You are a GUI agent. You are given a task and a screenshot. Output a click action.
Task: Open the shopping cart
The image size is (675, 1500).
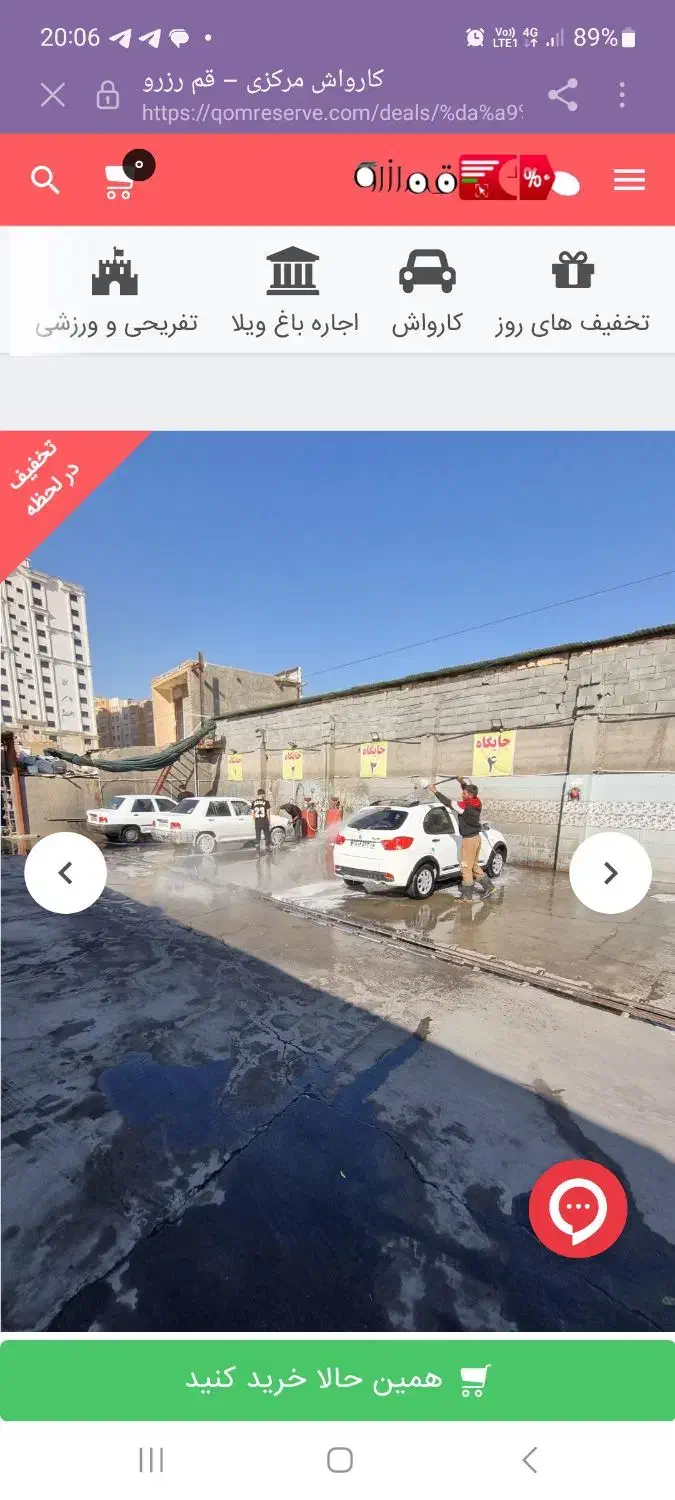tap(120, 181)
